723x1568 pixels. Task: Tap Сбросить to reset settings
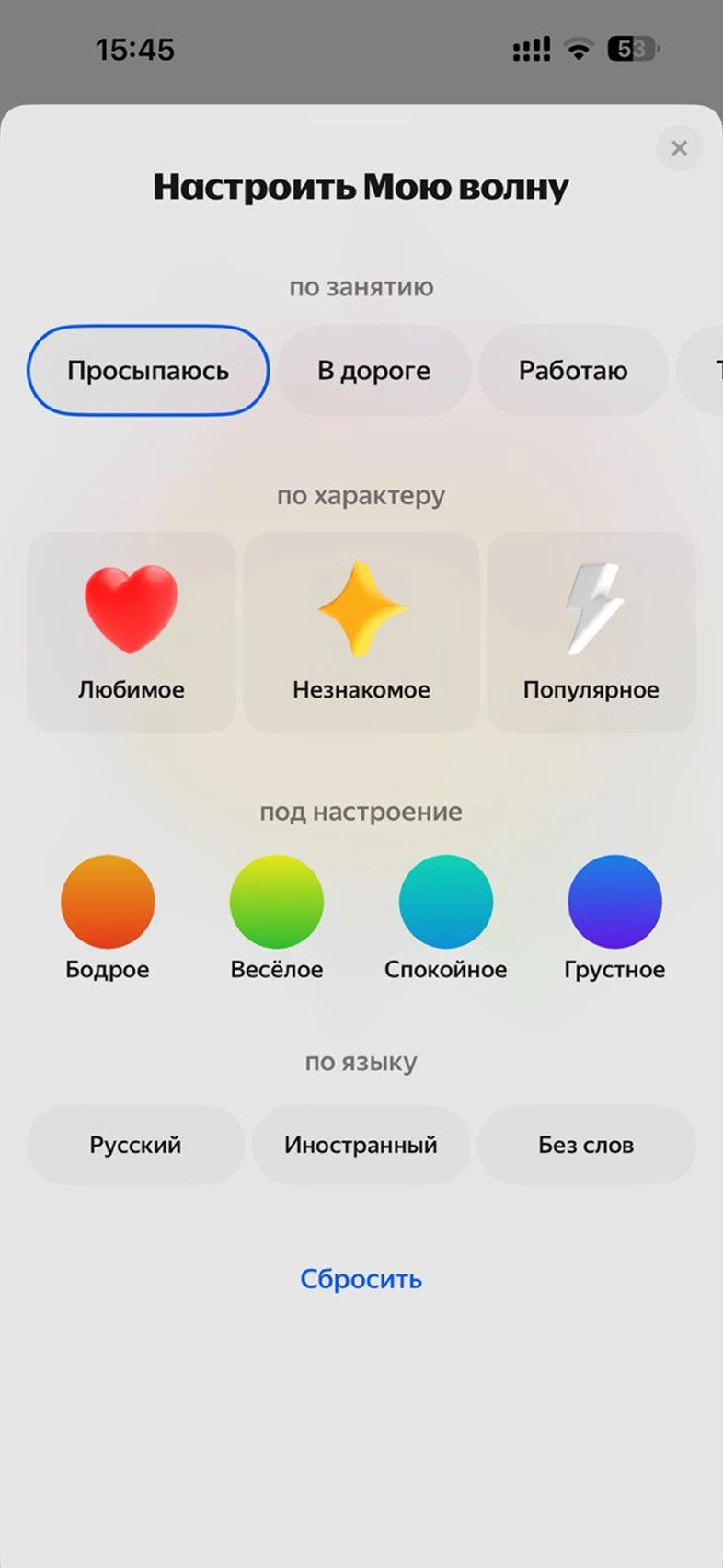pos(361,1279)
